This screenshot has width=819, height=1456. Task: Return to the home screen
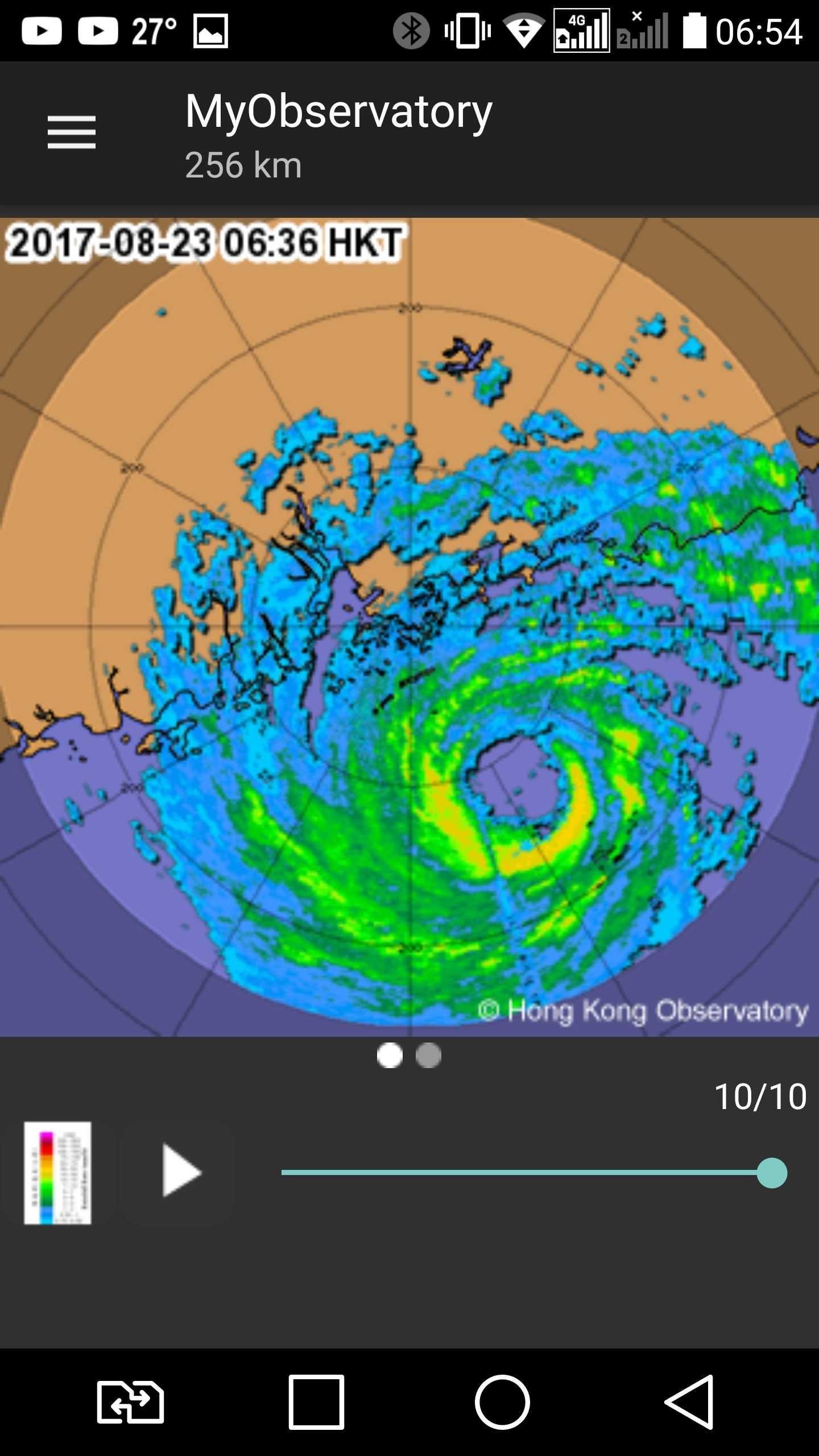click(503, 1402)
